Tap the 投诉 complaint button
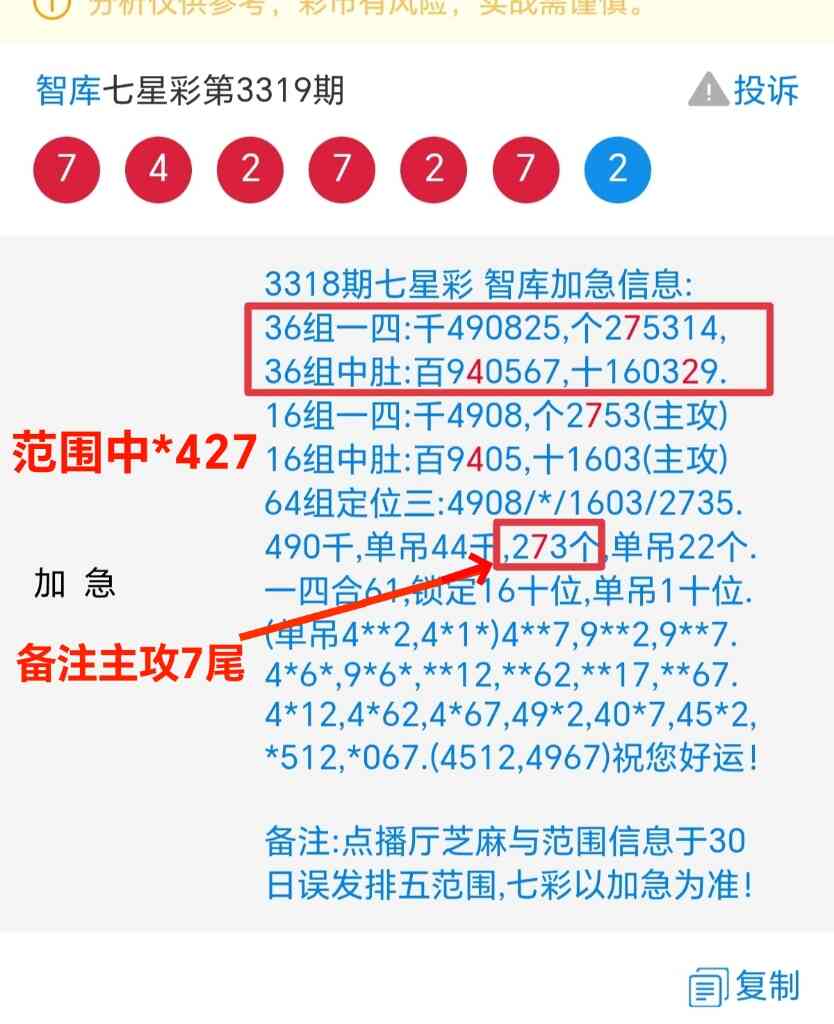The width and height of the screenshot is (834, 1024). (x=745, y=90)
